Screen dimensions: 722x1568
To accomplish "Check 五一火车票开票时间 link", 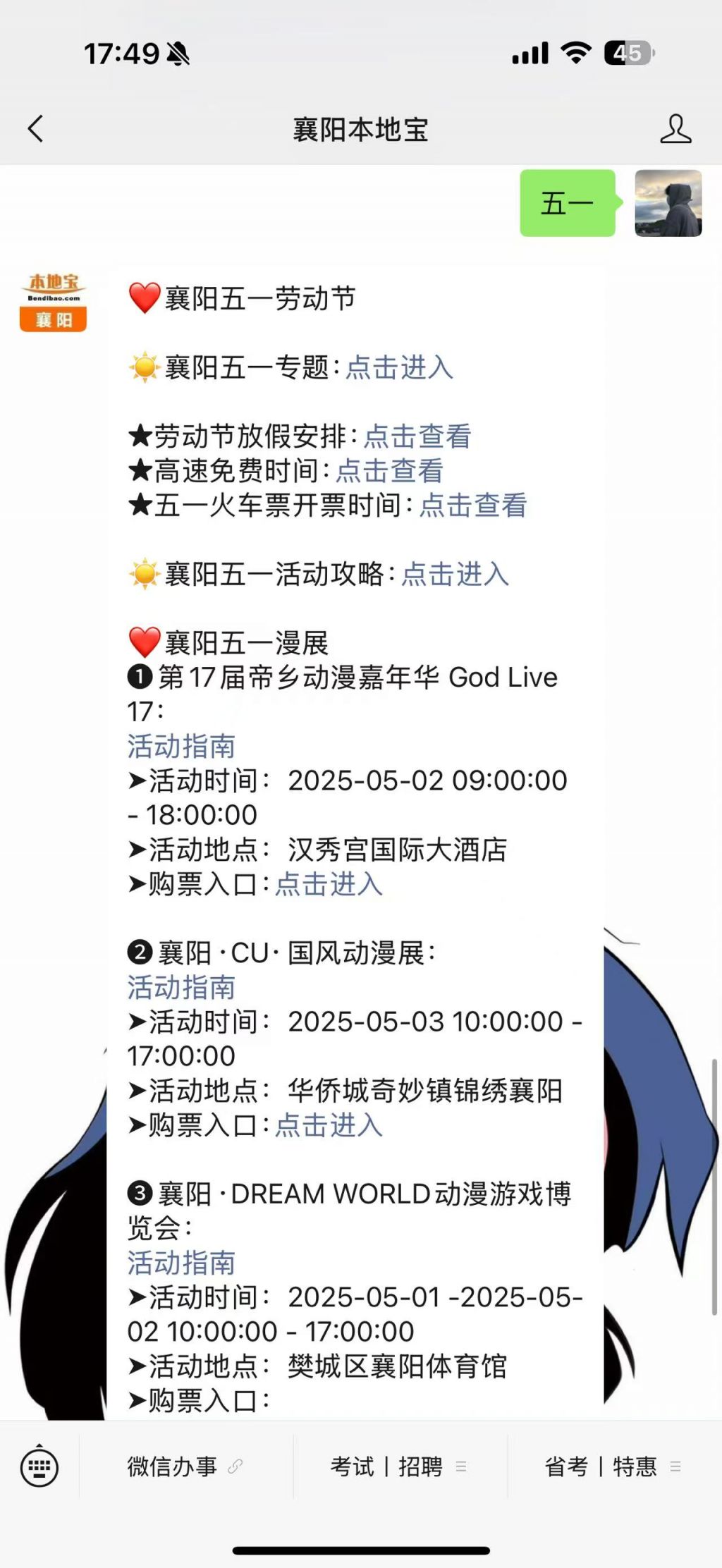I will click(473, 506).
